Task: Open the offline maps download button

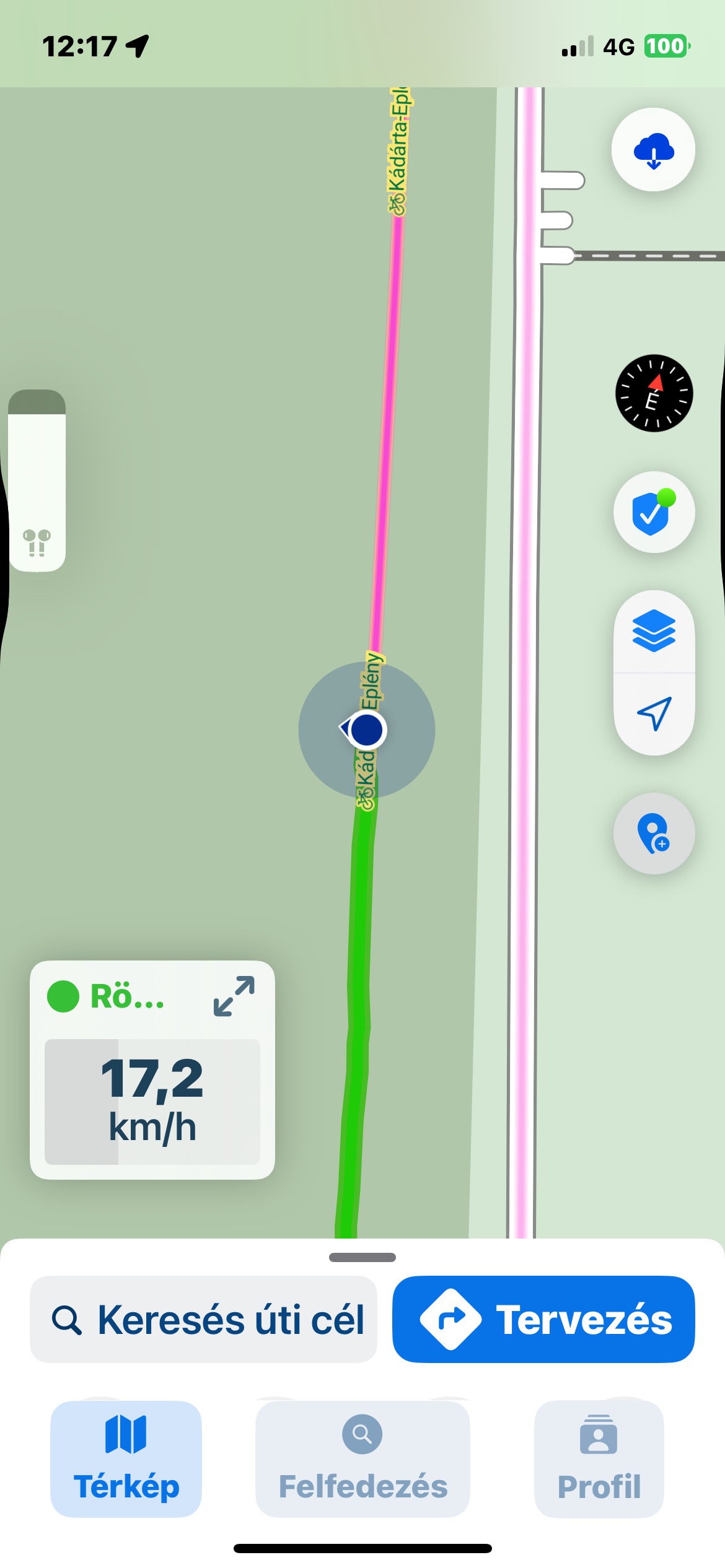Action: 653,150
